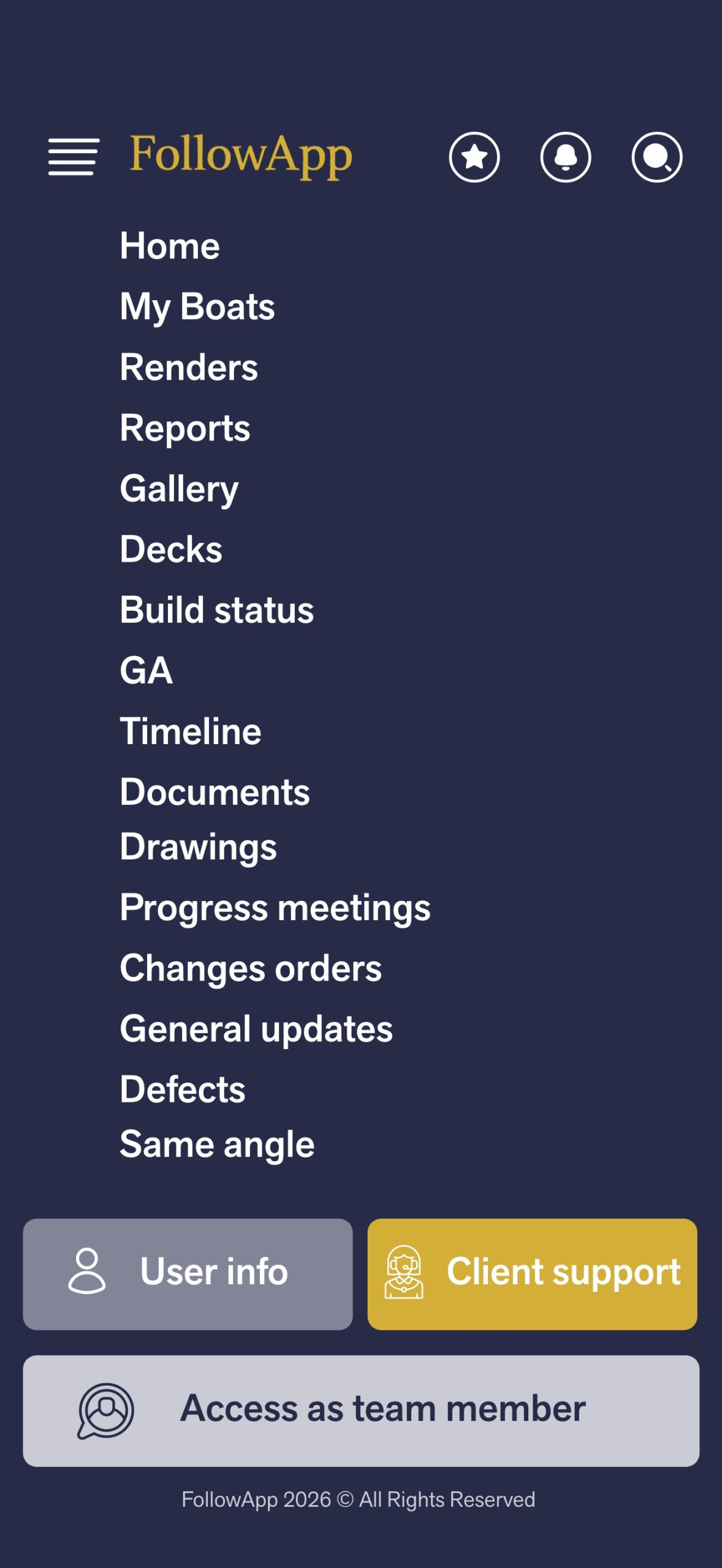Image resolution: width=722 pixels, height=1568 pixels.
Task: Close the hamburger drawer menu
Action: [x=74, y=157]
